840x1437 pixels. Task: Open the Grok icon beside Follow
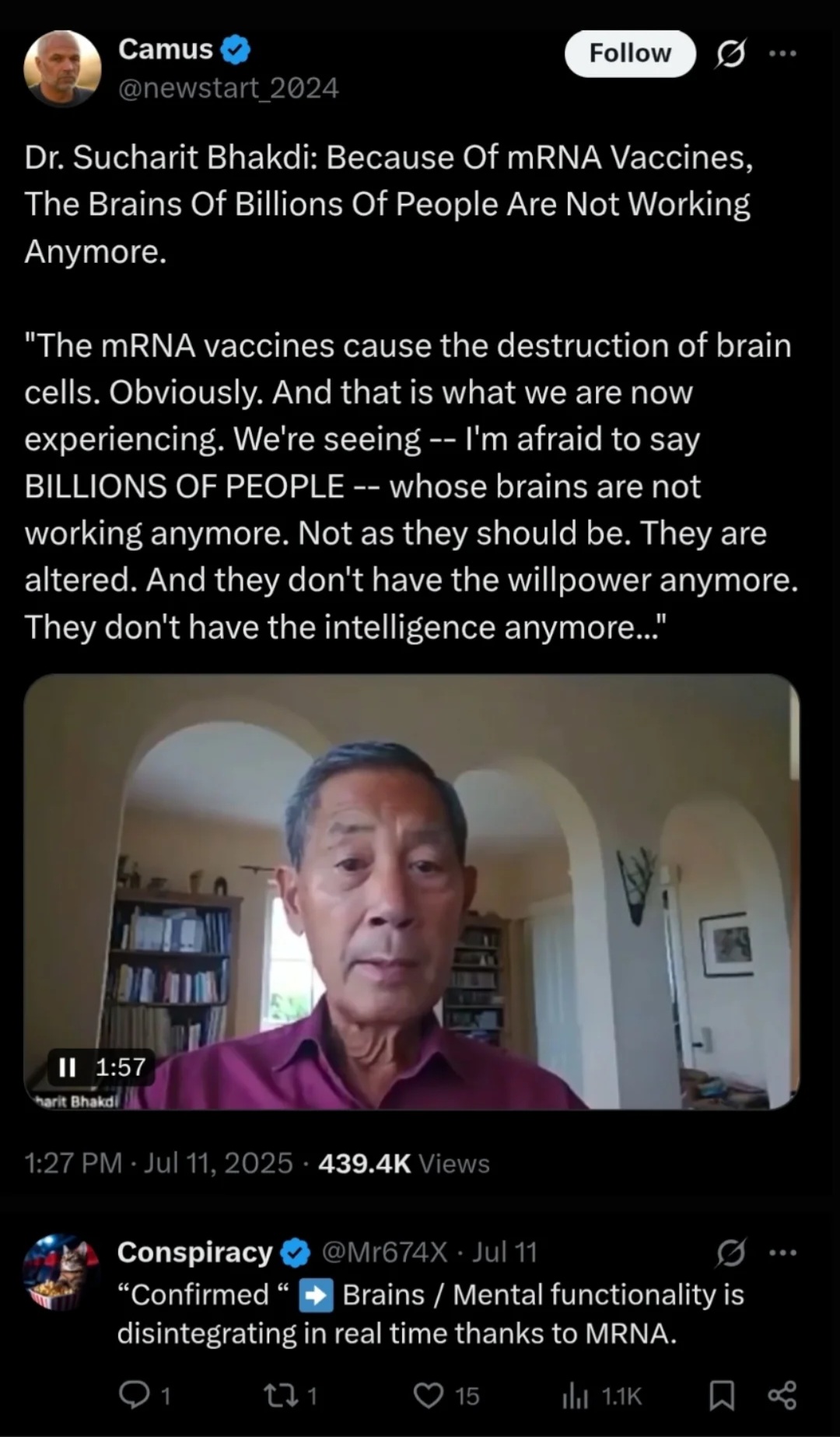(730, 54)
